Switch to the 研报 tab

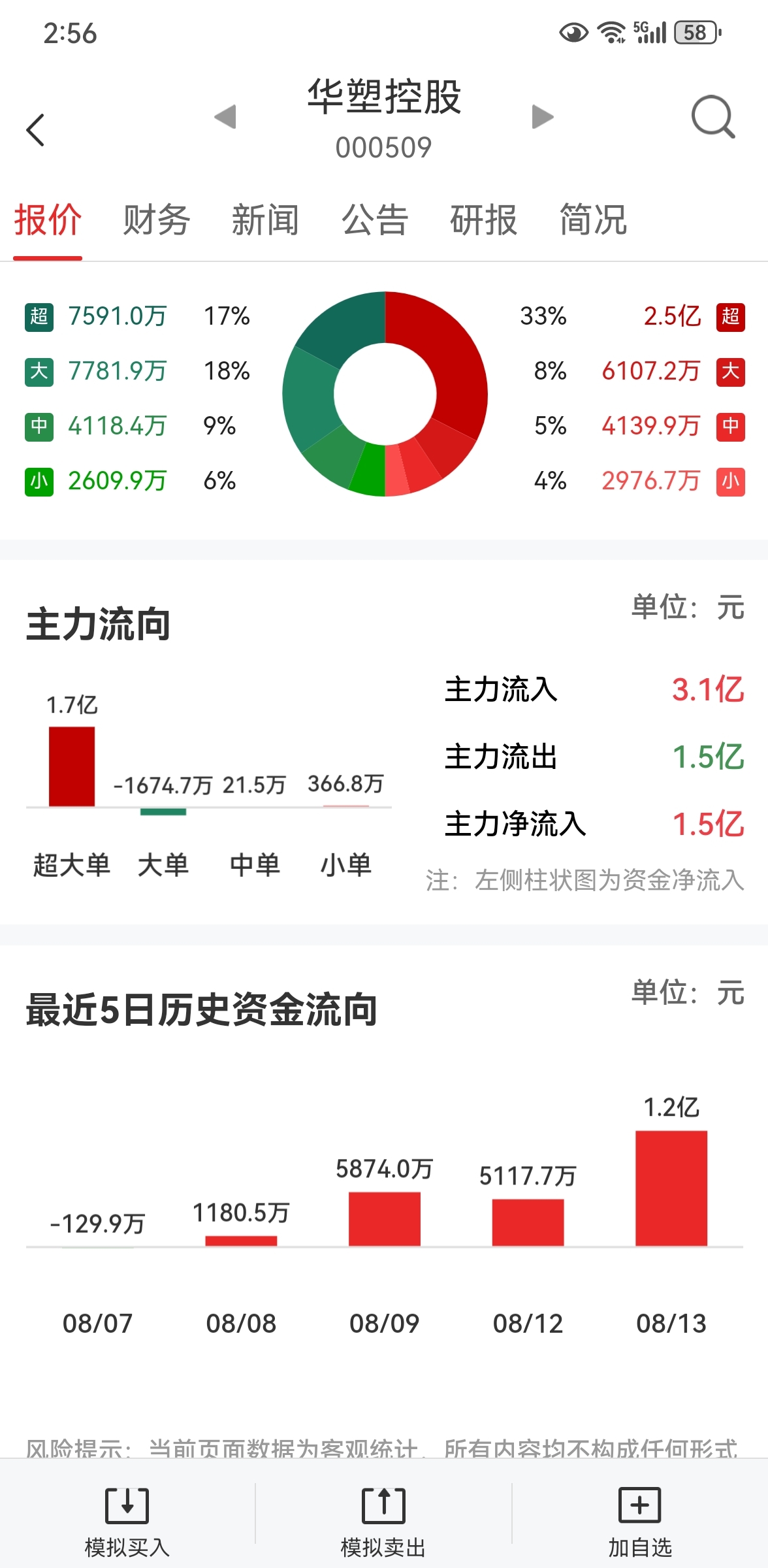pyautogui.click(x=484, y=220)
